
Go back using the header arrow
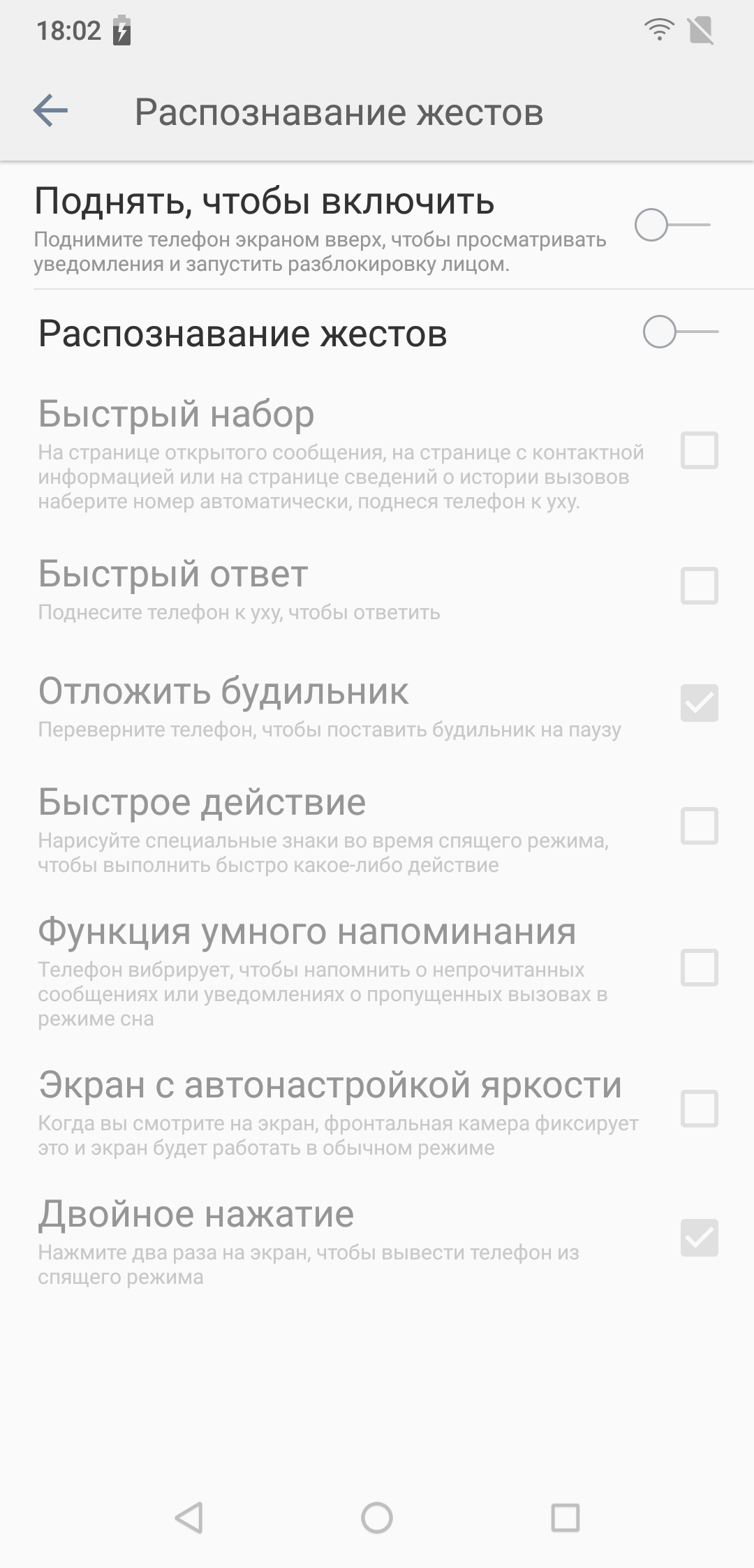tap(50, 111)
